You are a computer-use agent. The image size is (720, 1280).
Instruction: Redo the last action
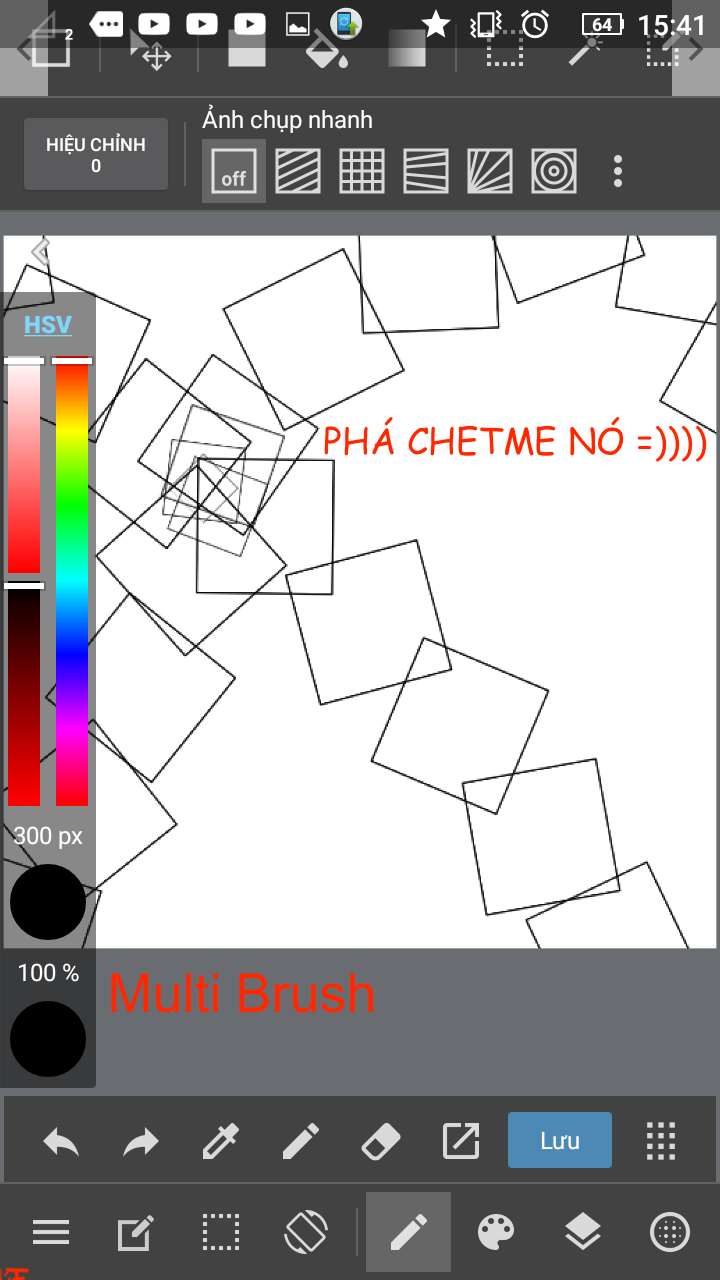[x=141, y=1140]
